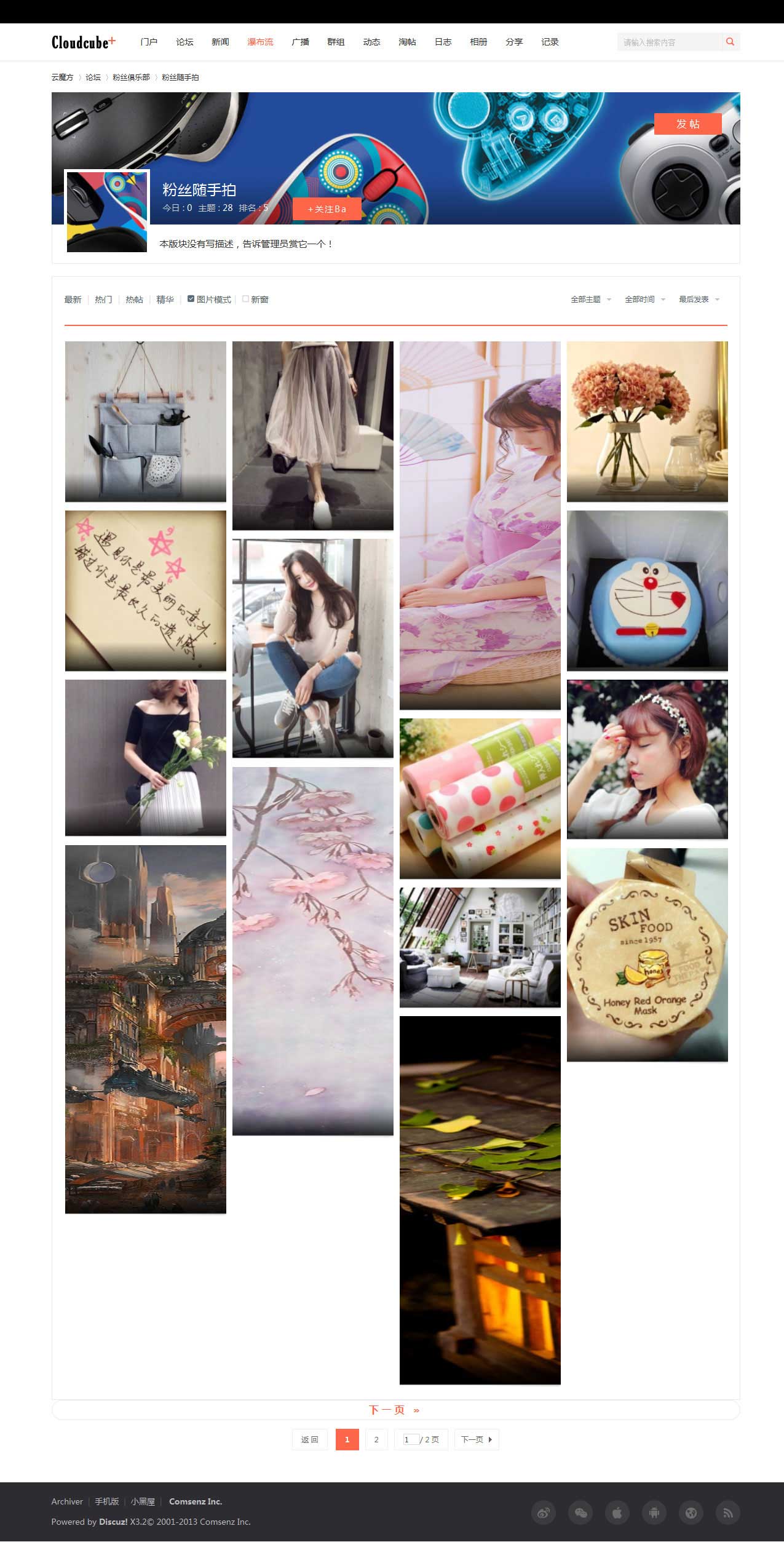Create a new post with 发帖
Viewport: 784px width, 1542px height.
(687, 124)
